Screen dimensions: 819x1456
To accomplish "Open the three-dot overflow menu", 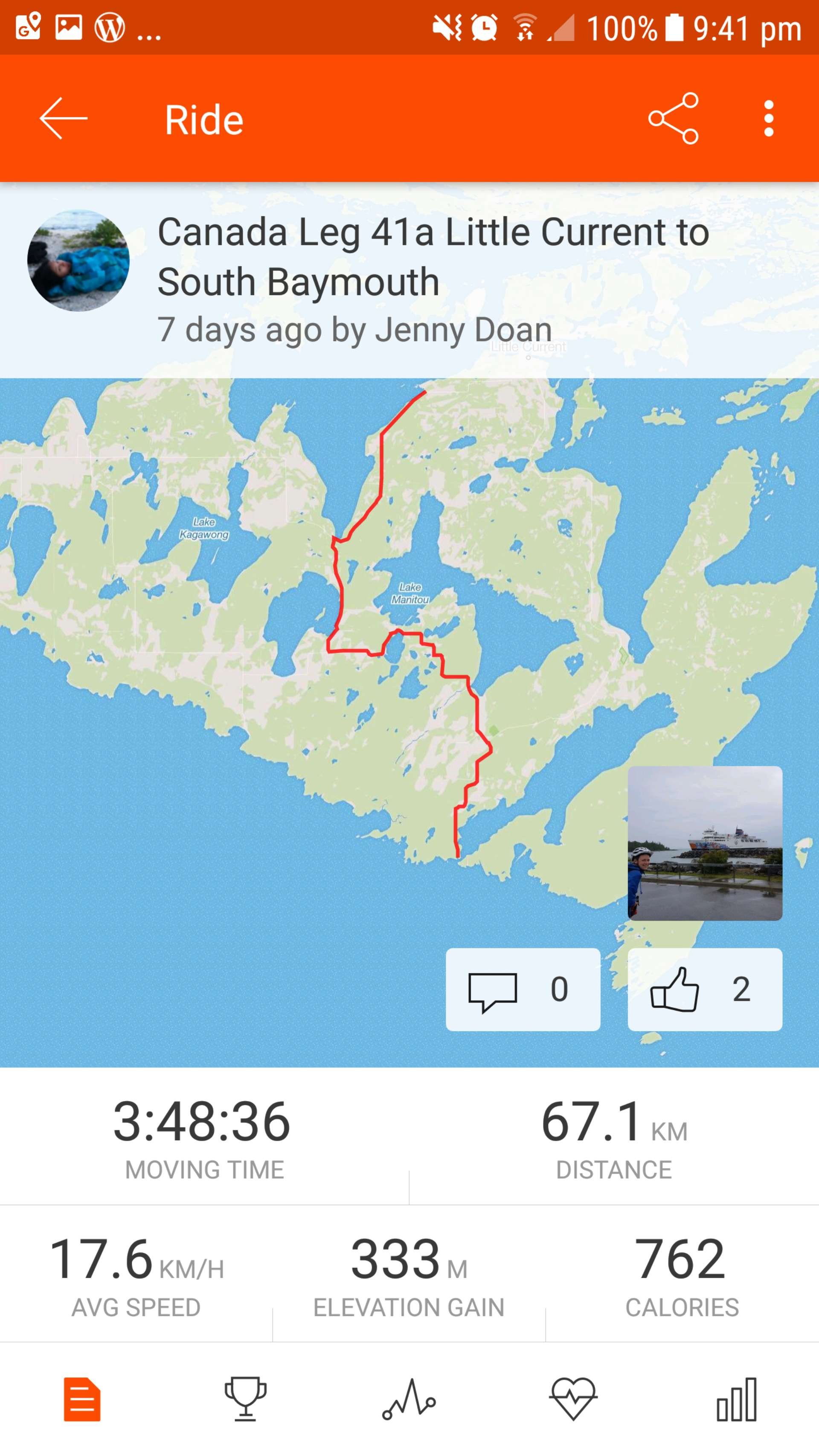I will pyautogui.click(x=768, y=119).
